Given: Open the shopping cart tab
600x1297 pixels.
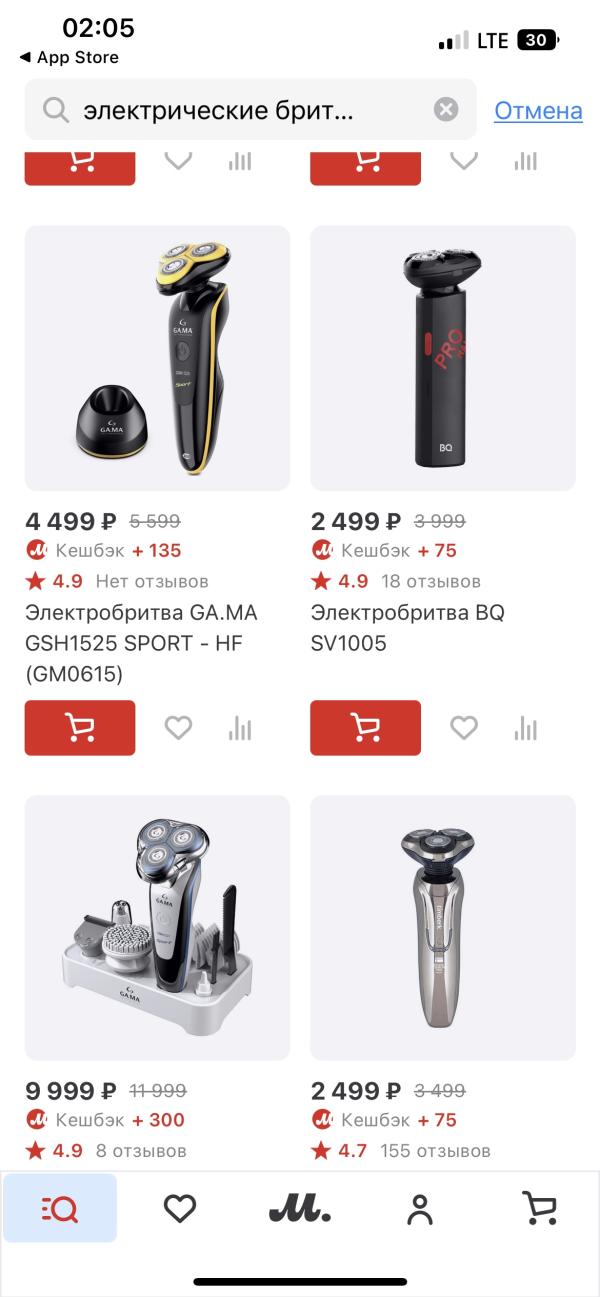Looking at the screenshot, I should (x=540, y=1209).
